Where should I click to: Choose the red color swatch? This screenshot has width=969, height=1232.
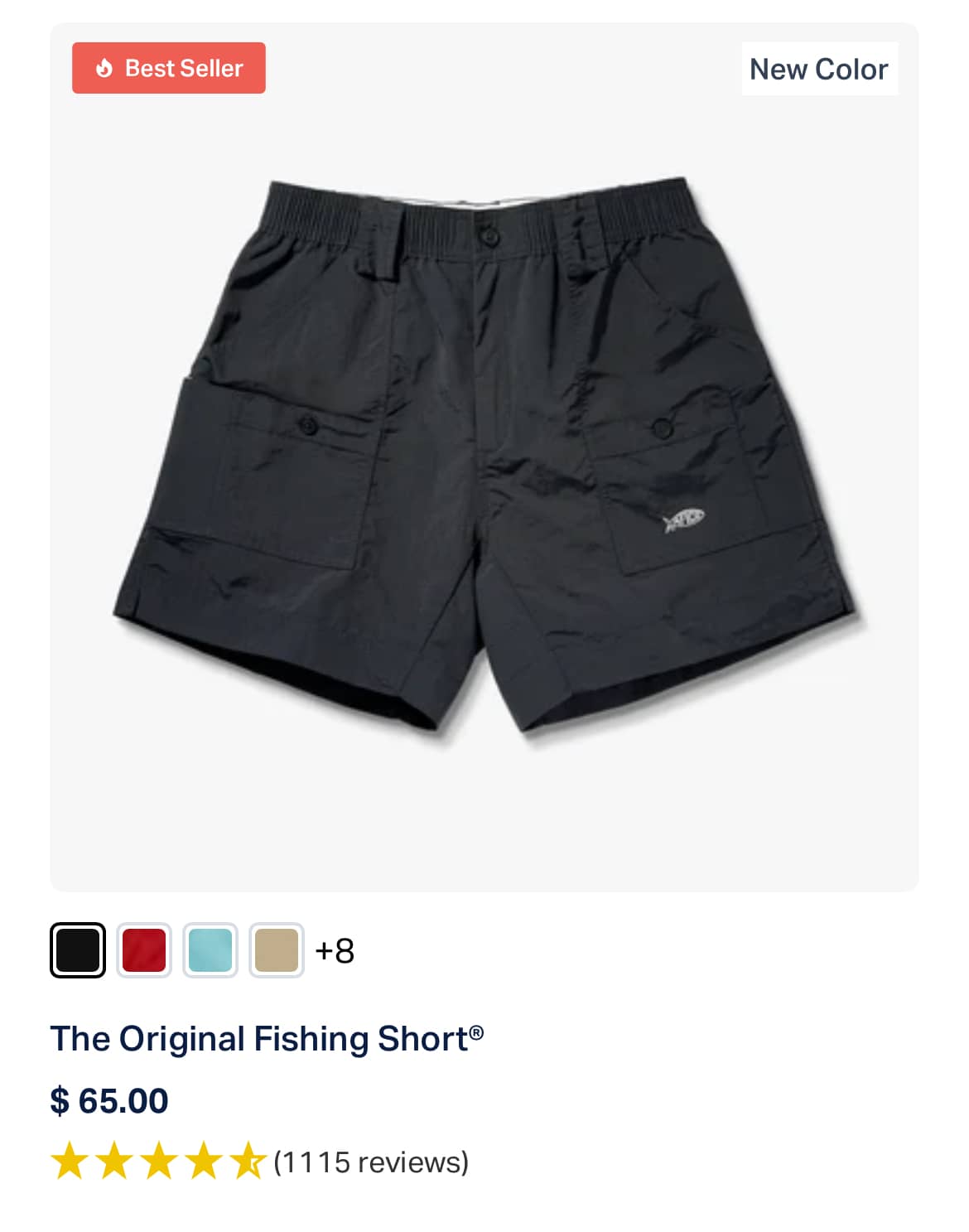point(144,949)
